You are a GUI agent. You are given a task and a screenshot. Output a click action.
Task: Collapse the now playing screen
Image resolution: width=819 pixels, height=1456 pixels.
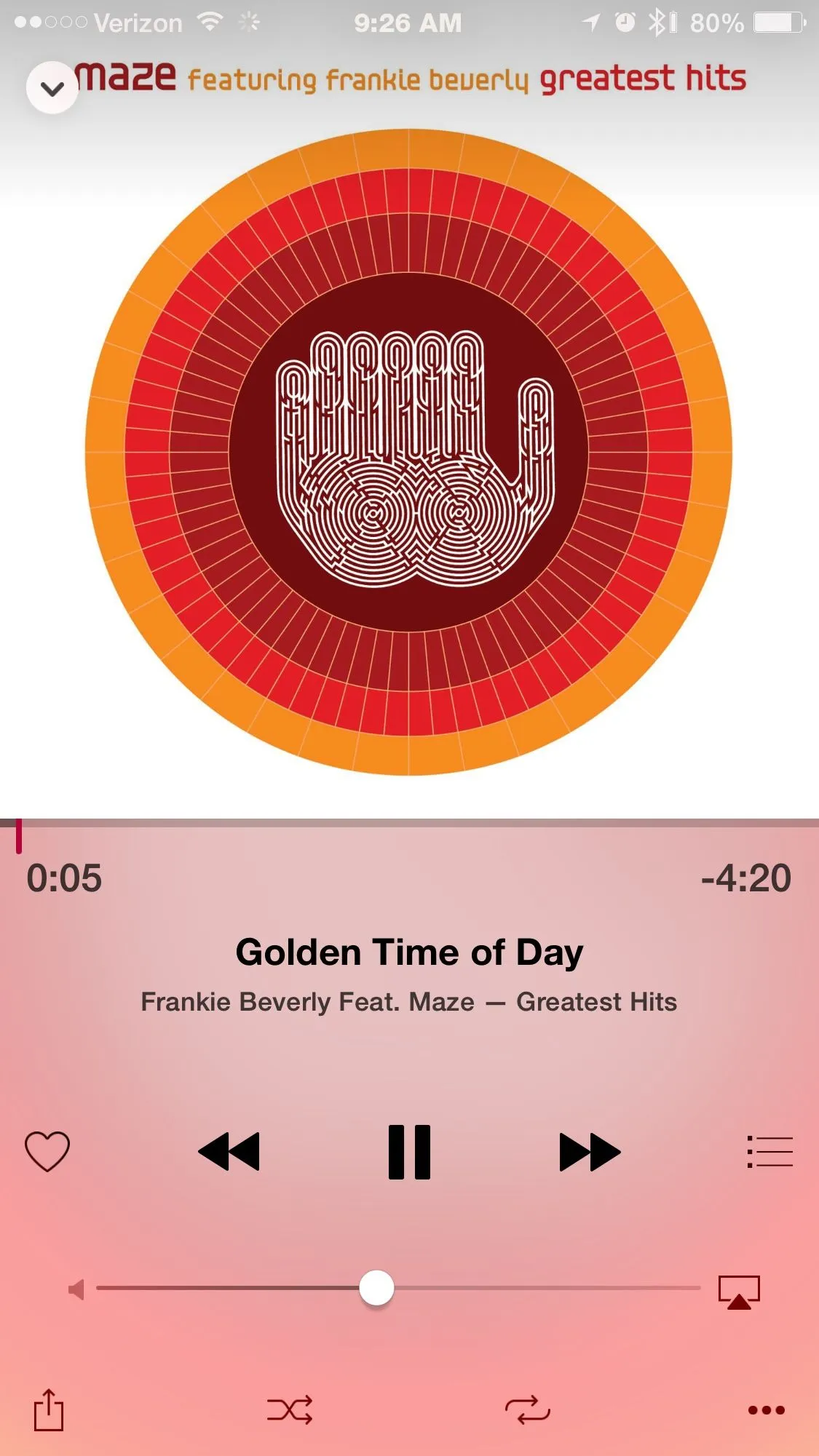pos(52,88)
